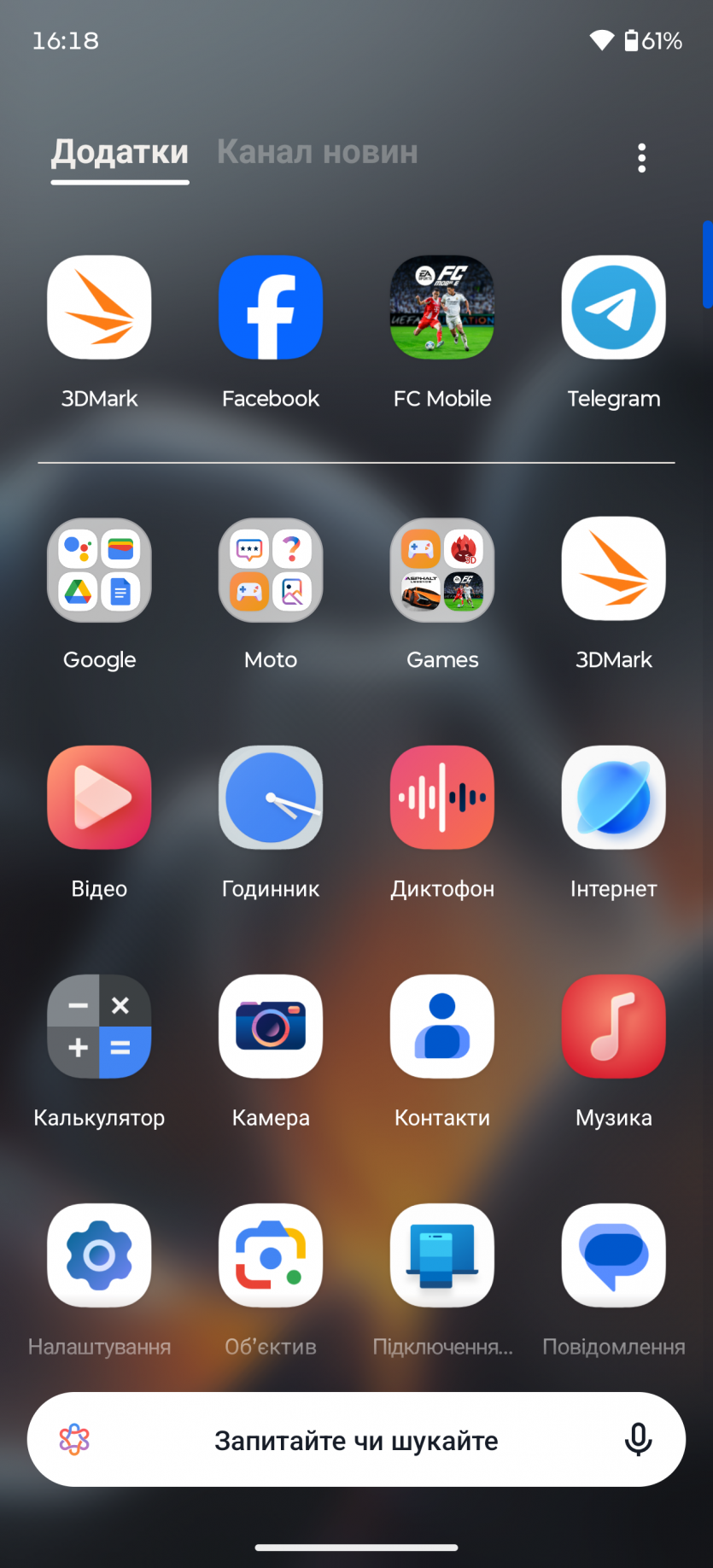Expand the Games folder
Screen dimensions: 713x1568
[x=442, y=570]
